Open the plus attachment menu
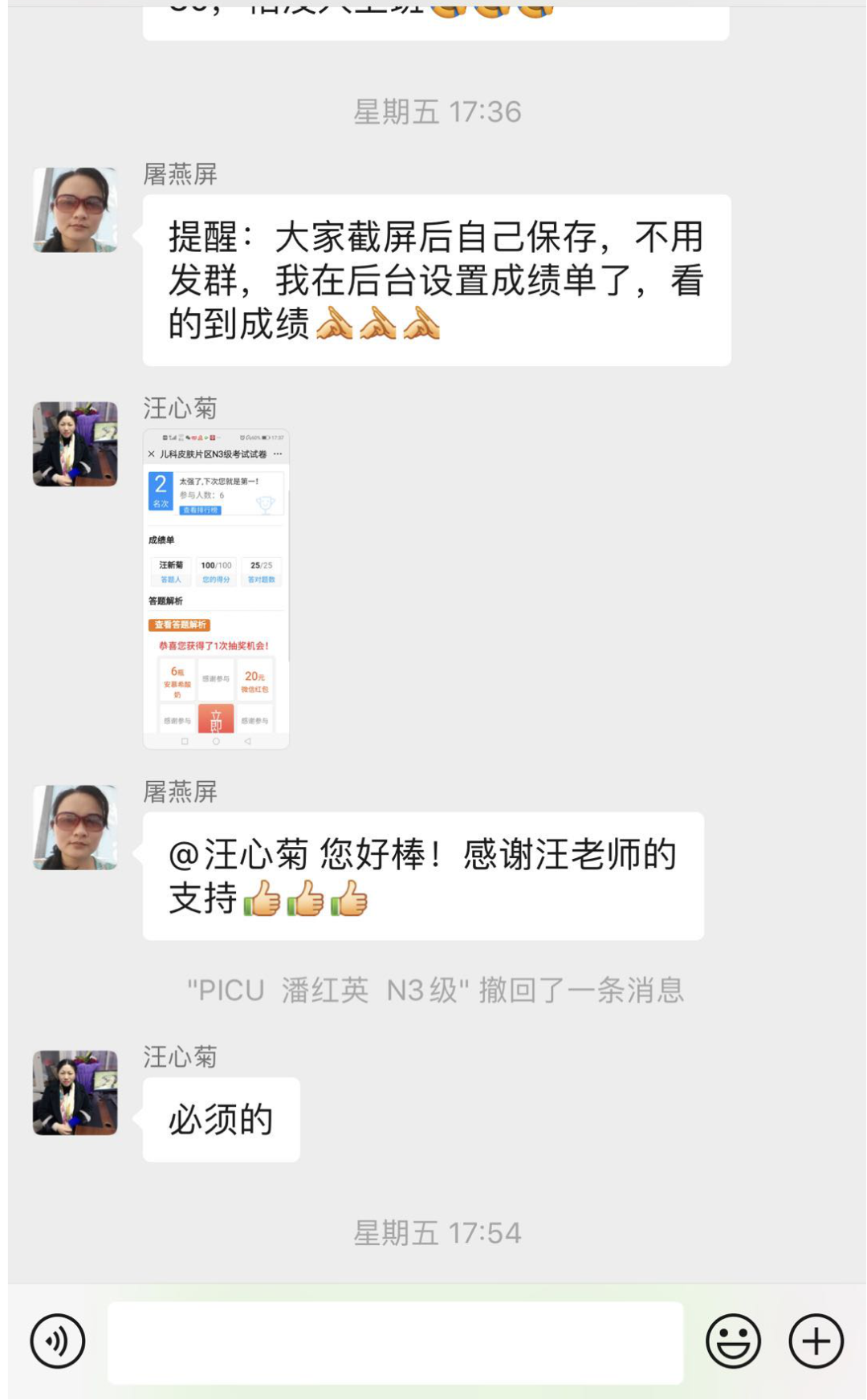Image resolution: width=867 pixels, height=1400 pixels. click(816, 1341)
